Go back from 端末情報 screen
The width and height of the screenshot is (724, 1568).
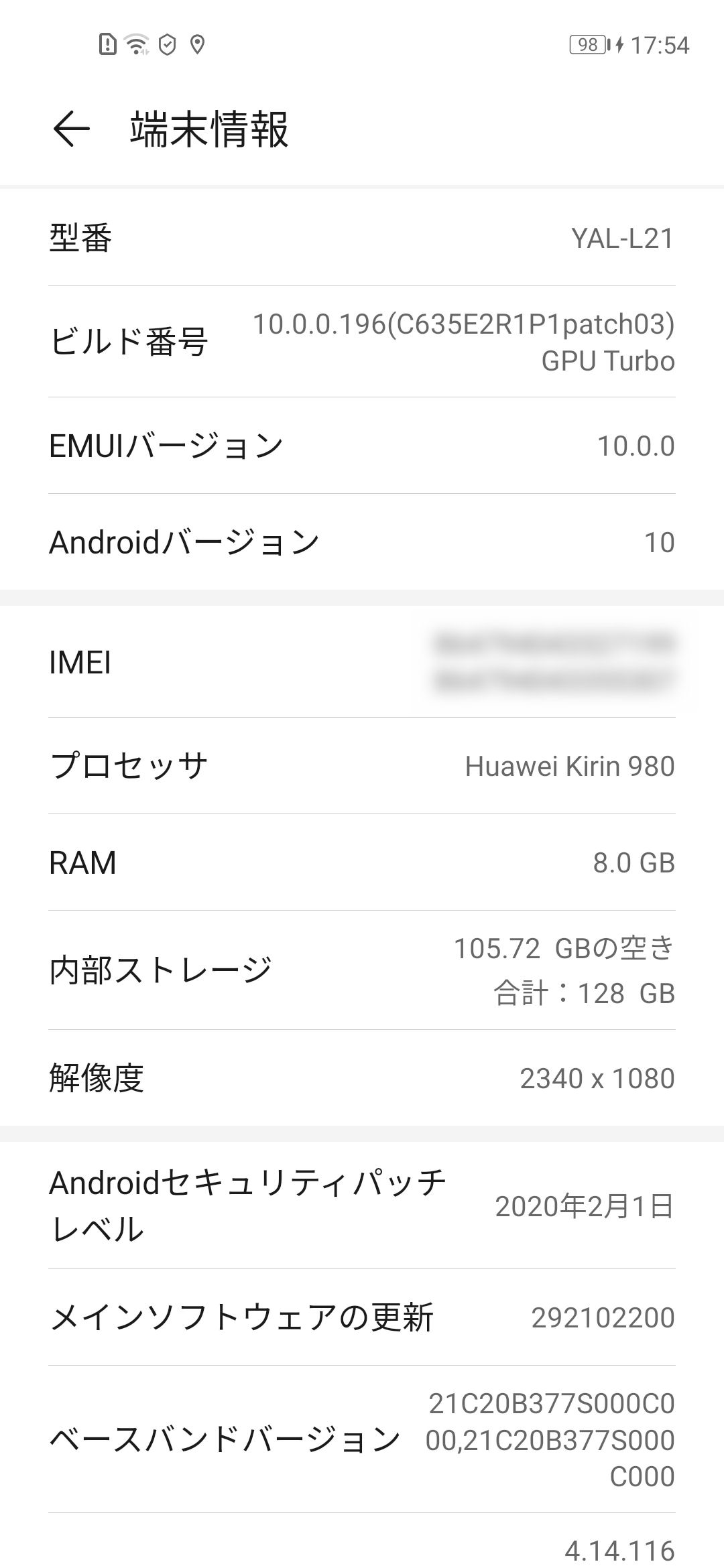pos(71,129)
